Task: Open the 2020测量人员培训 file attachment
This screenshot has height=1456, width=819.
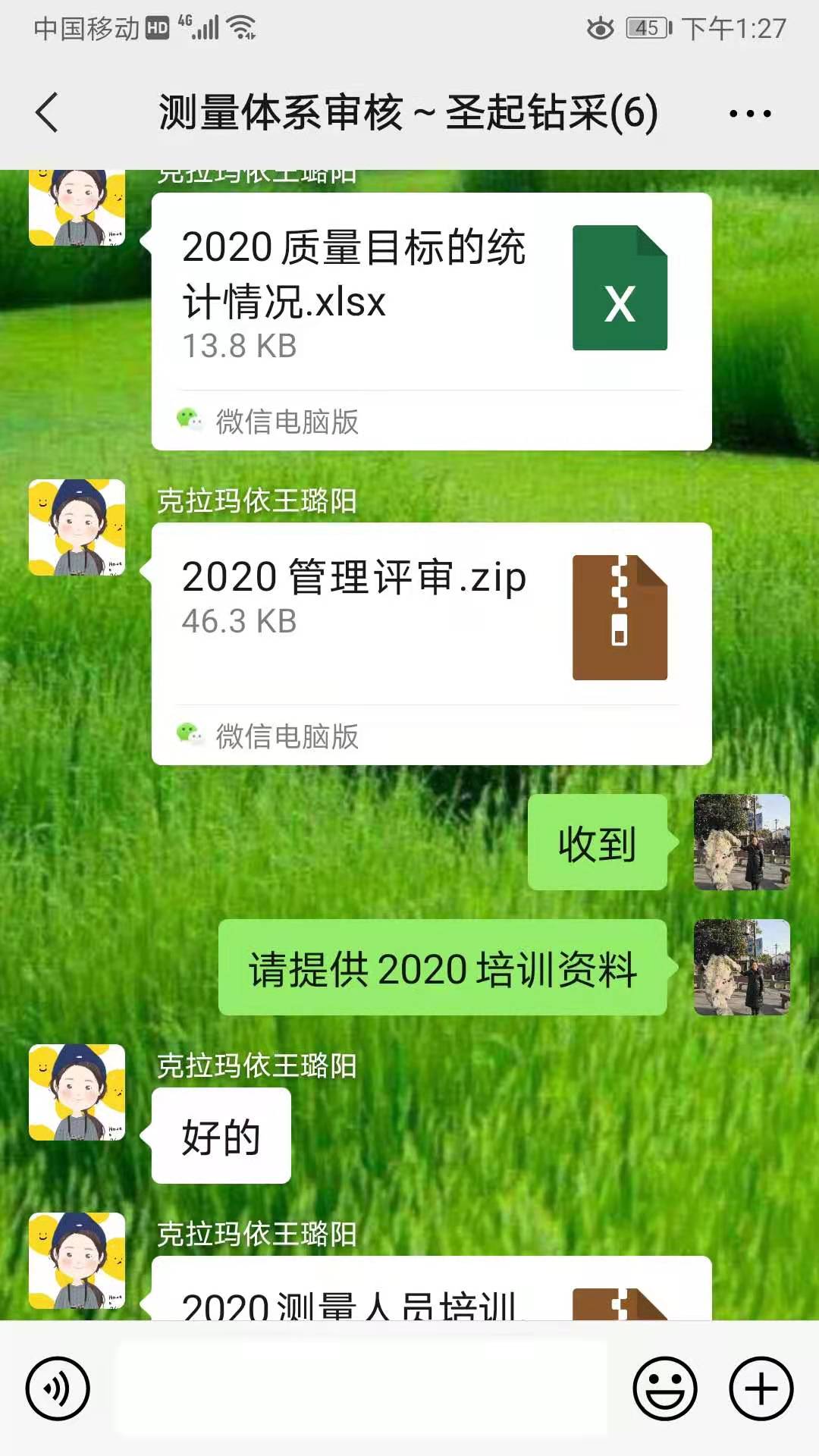Action: click(431, 1293)
